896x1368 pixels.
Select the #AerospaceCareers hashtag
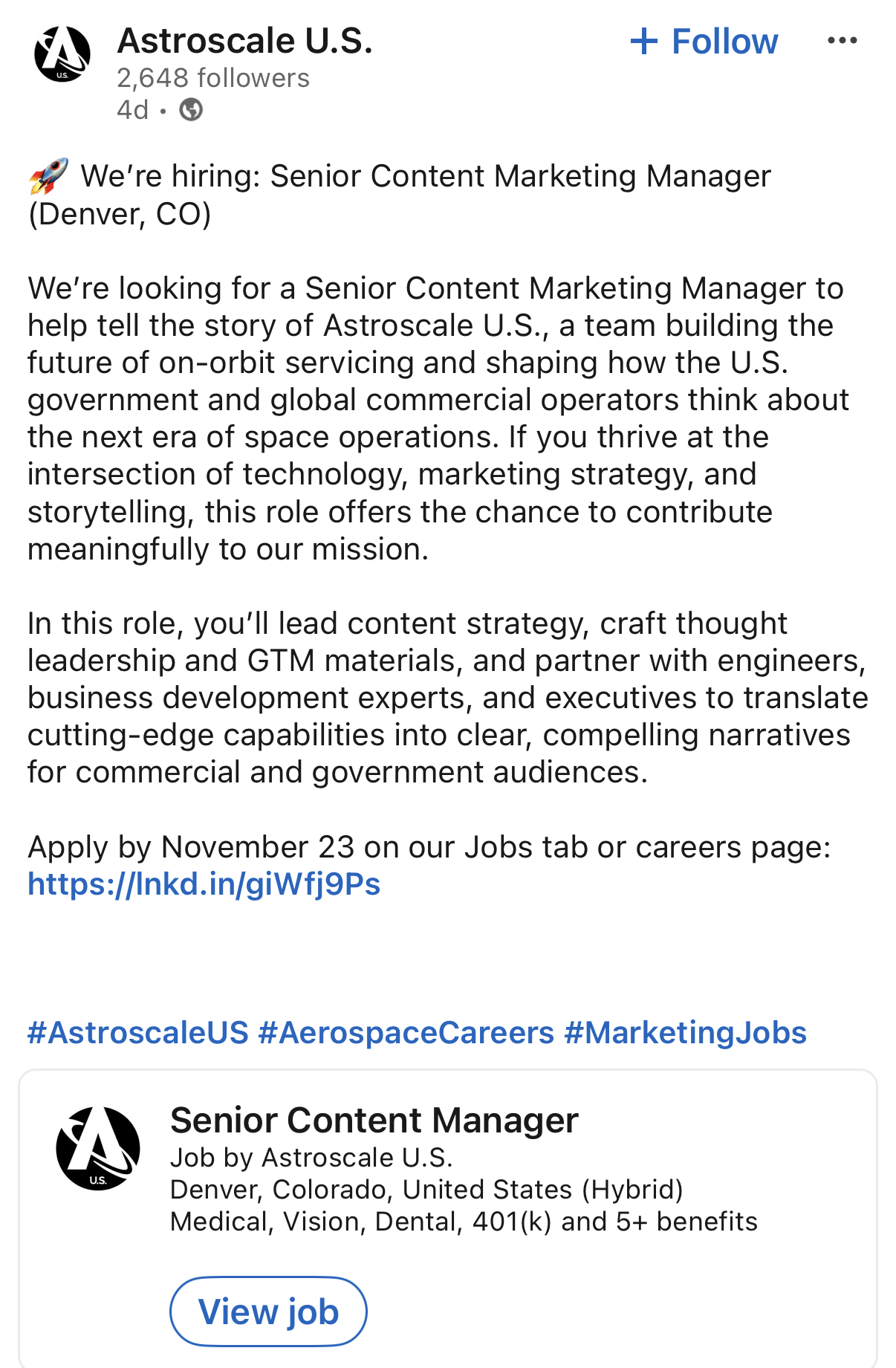coord(403,1032)
